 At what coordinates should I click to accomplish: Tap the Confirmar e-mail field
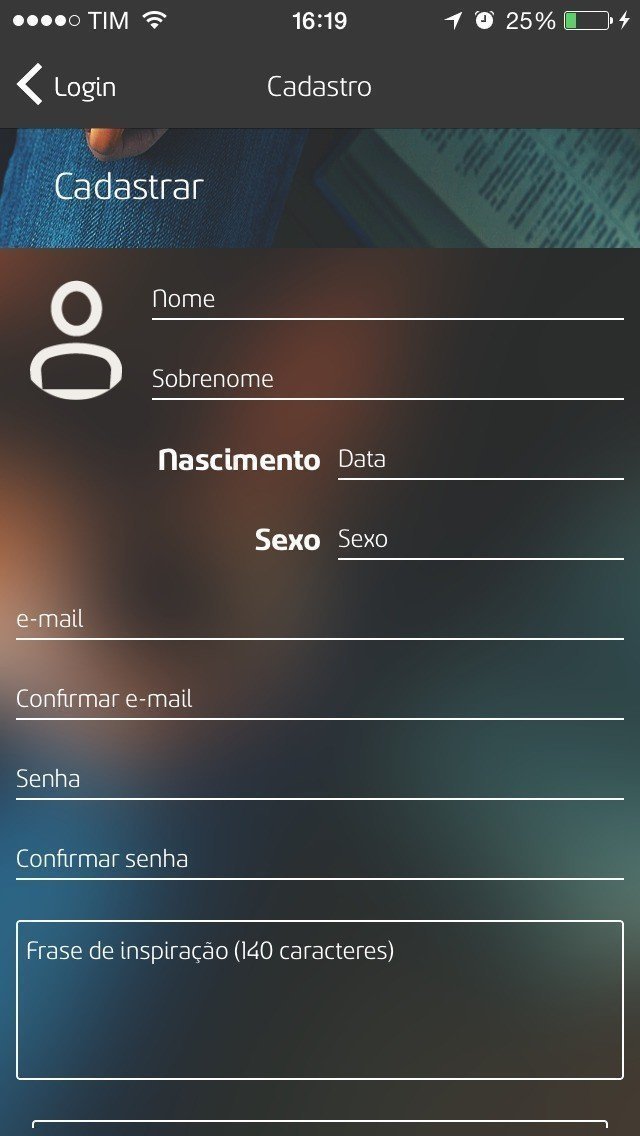point(320,699)
